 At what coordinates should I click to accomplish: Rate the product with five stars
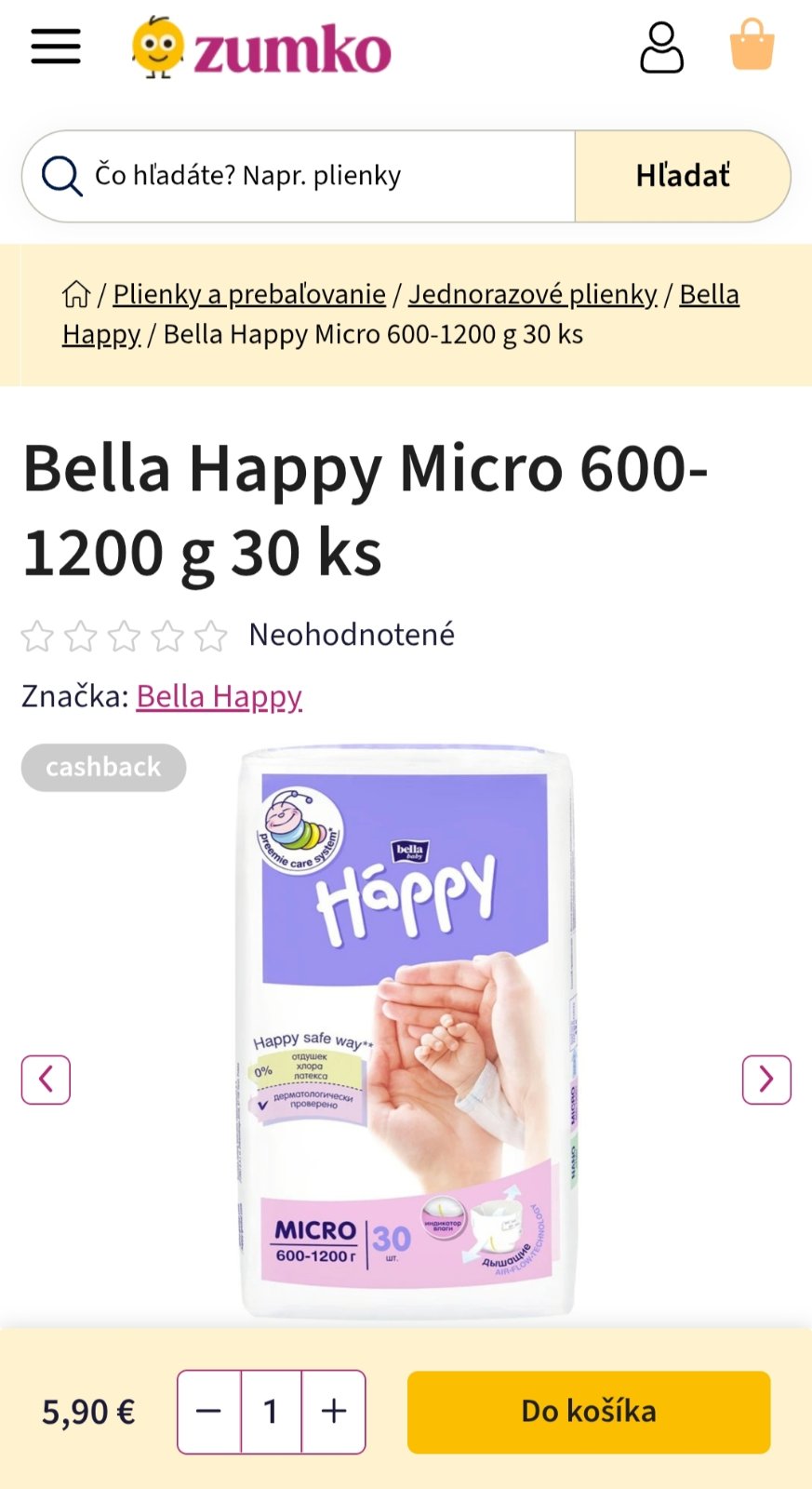pyautogui.click(x=211, y=637)
